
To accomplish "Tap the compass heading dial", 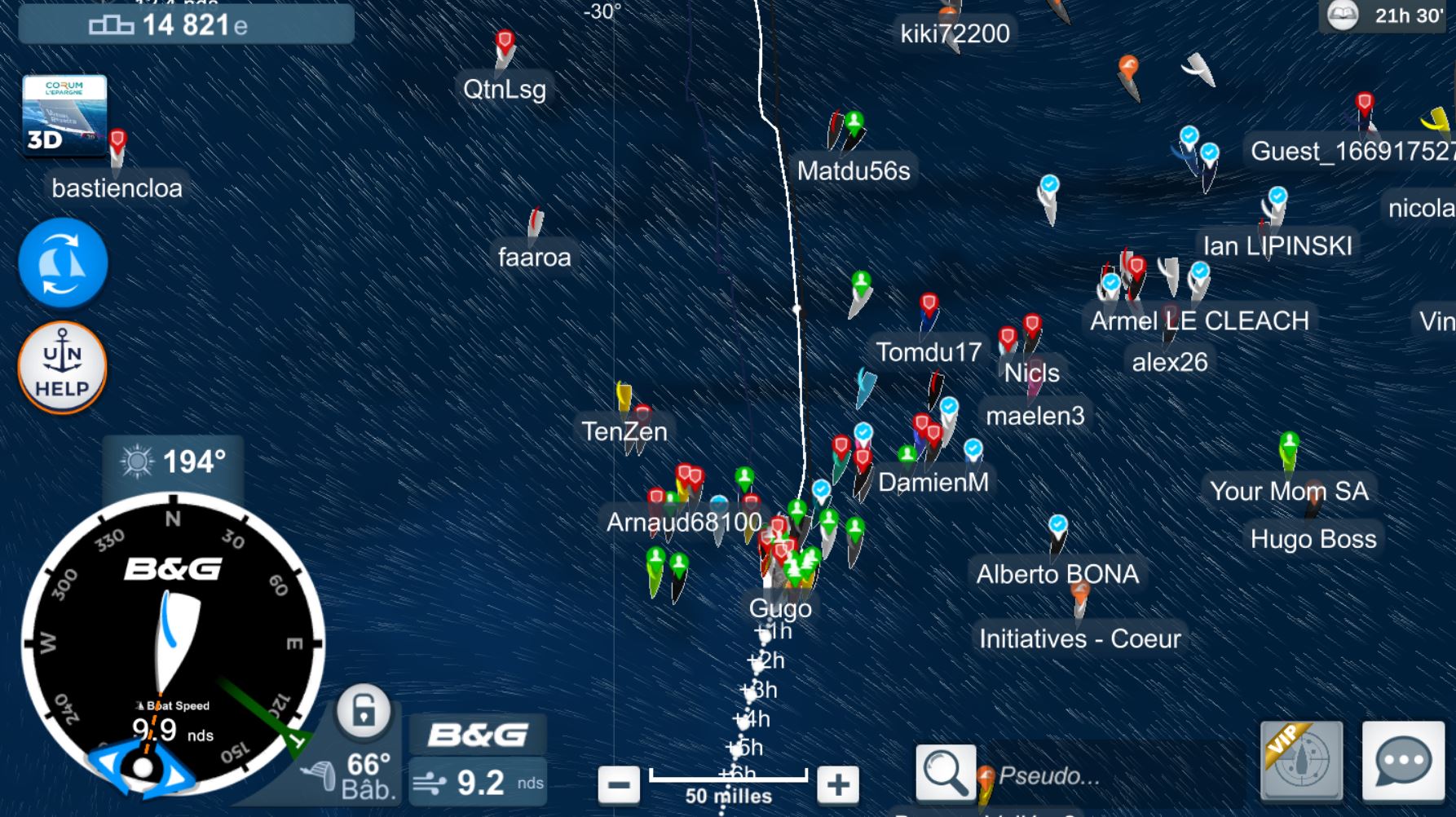I will pos(173,644).
